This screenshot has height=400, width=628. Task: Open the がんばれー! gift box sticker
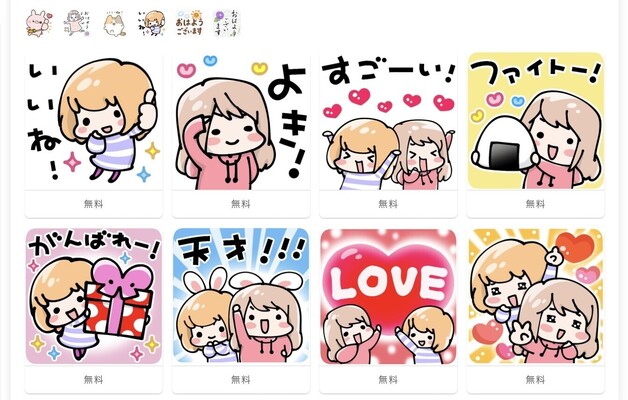(x=93, y=296)
